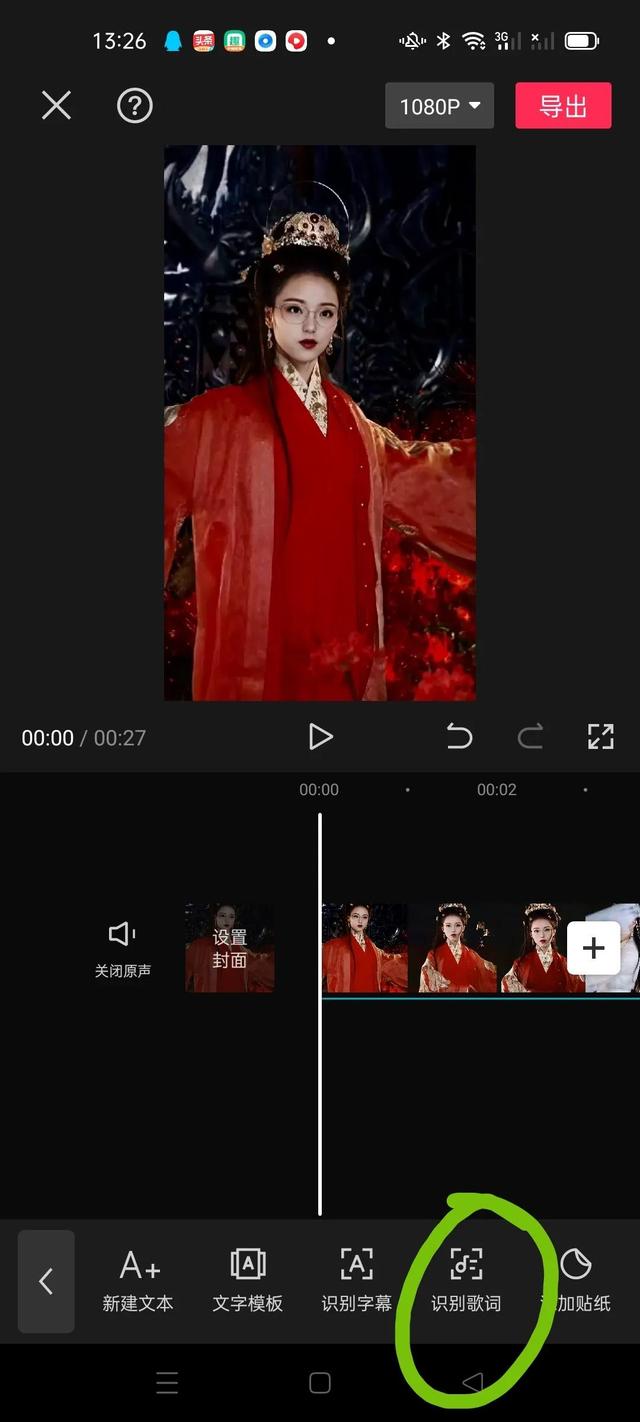
Task: Open 设置封面 to set cover
Action: coord(229,948)
